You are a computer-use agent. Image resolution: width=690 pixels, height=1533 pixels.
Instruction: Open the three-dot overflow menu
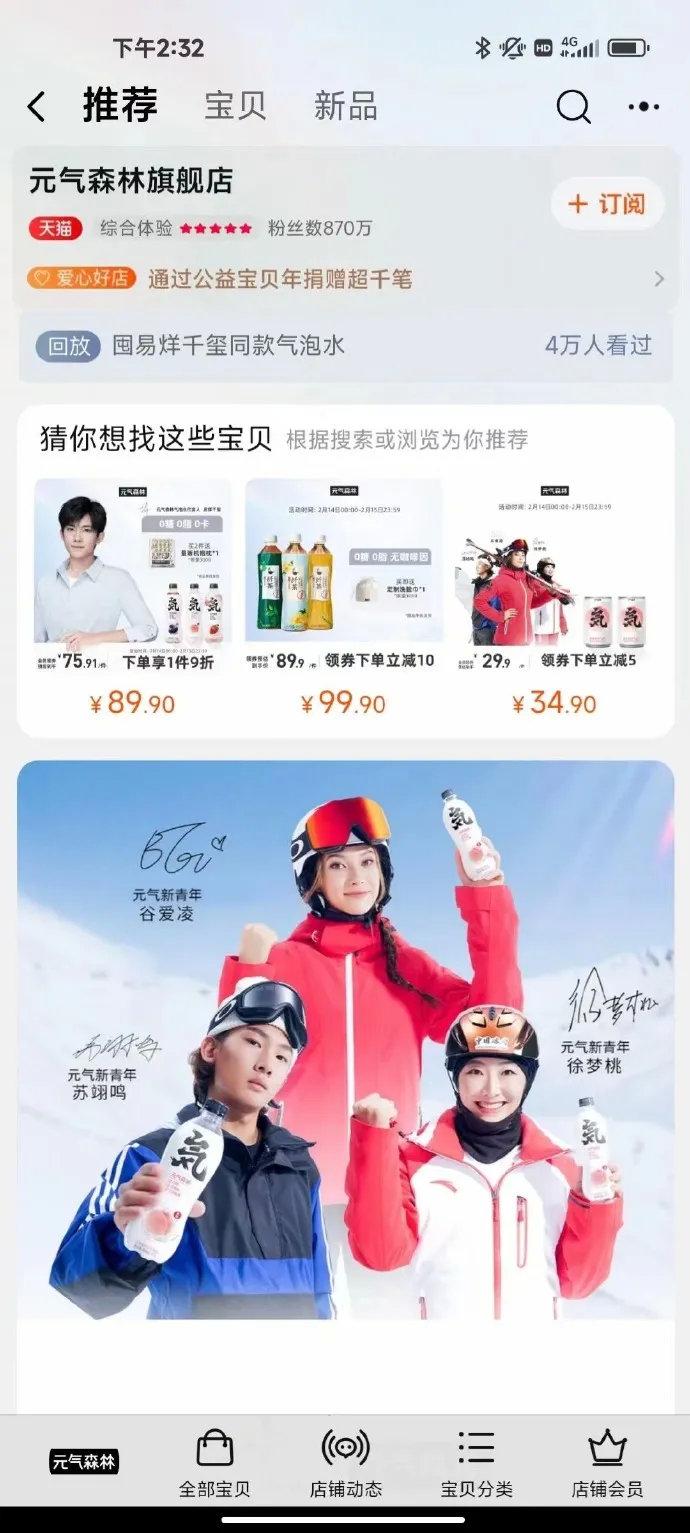click(x=643, y=106)
